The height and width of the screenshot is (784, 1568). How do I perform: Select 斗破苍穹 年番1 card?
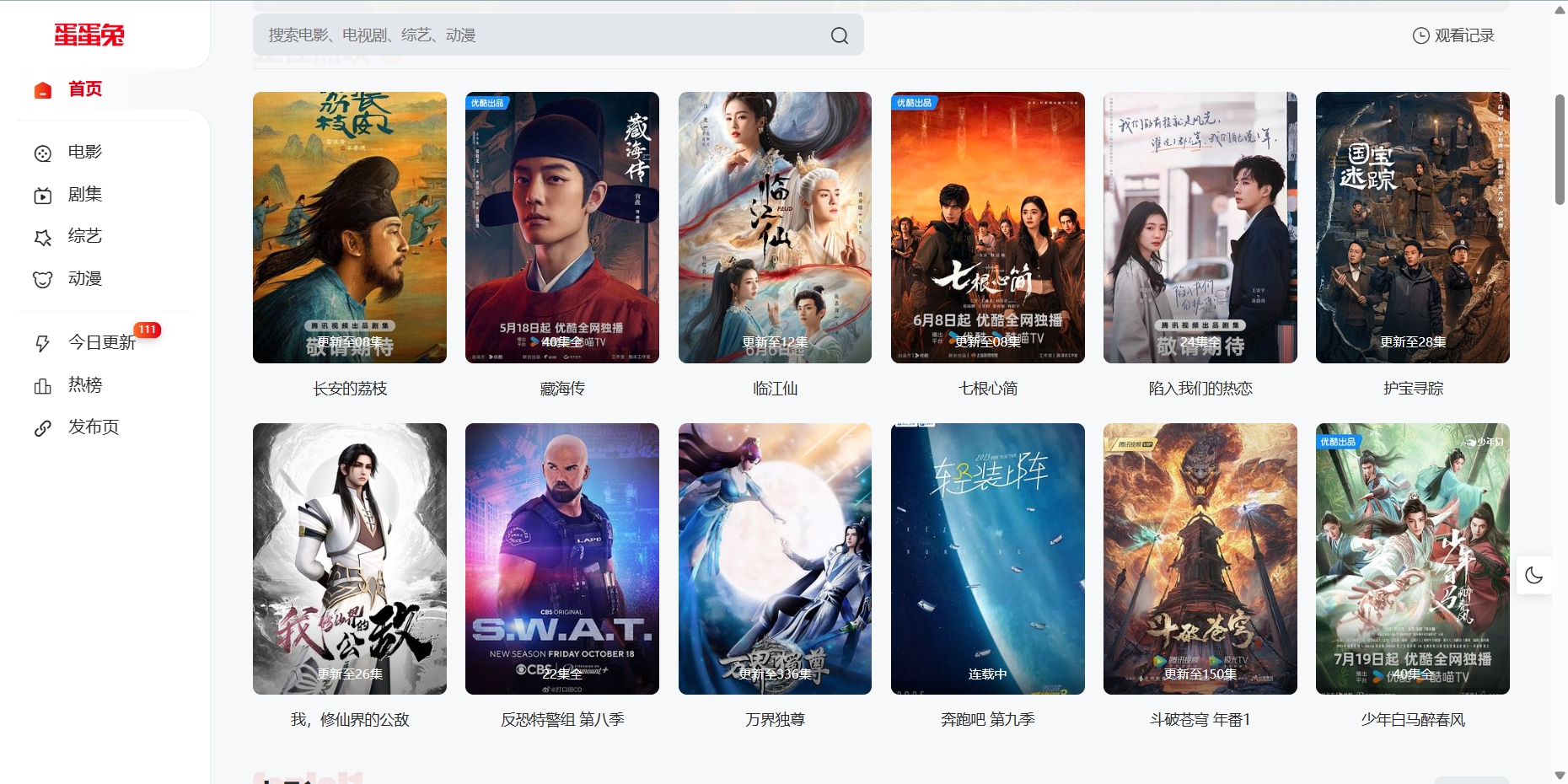pos(1200,559)
